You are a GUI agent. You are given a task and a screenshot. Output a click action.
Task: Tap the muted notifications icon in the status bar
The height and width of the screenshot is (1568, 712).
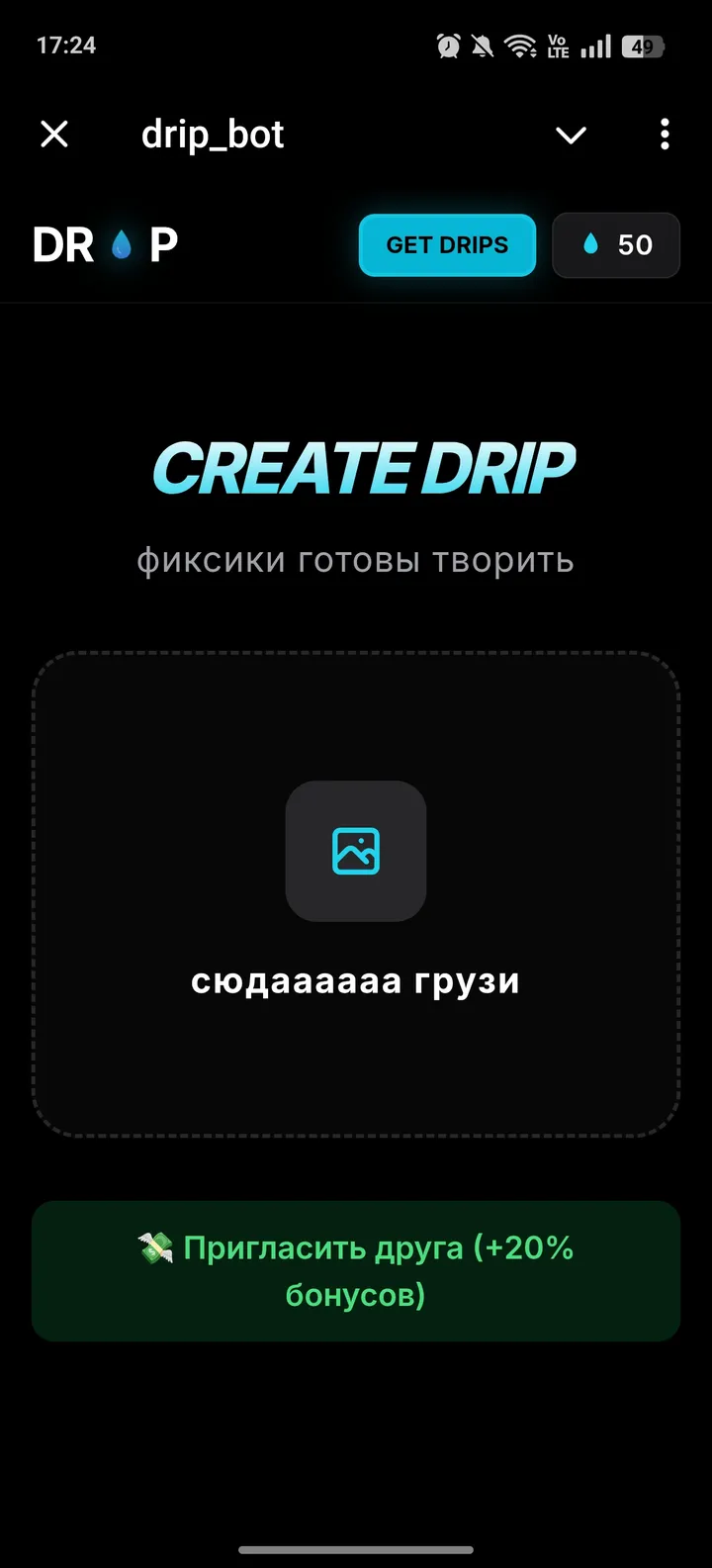pyautogui.click(x=483, y=46)
